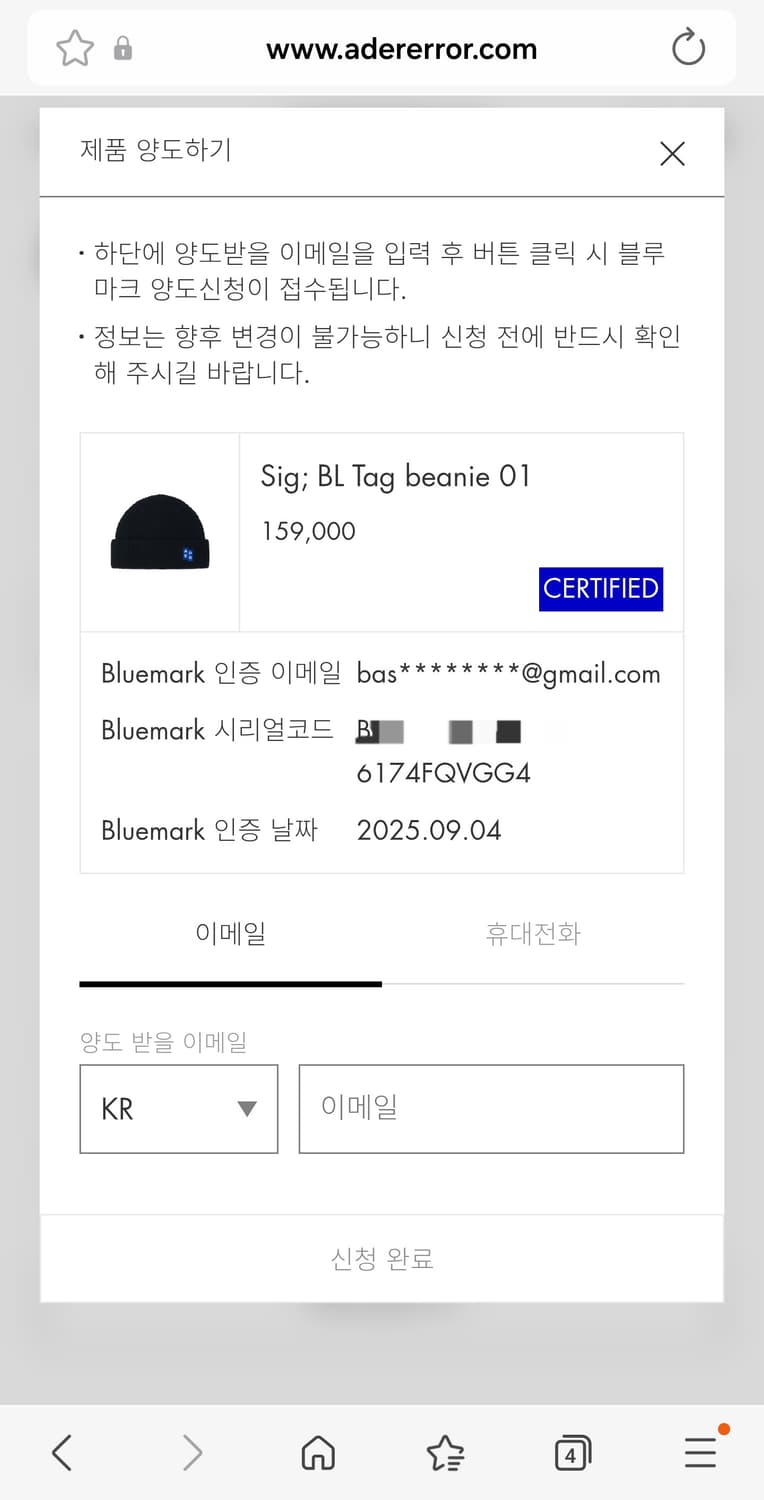Tap the forward navigation arrow

tap(190, 1453)
